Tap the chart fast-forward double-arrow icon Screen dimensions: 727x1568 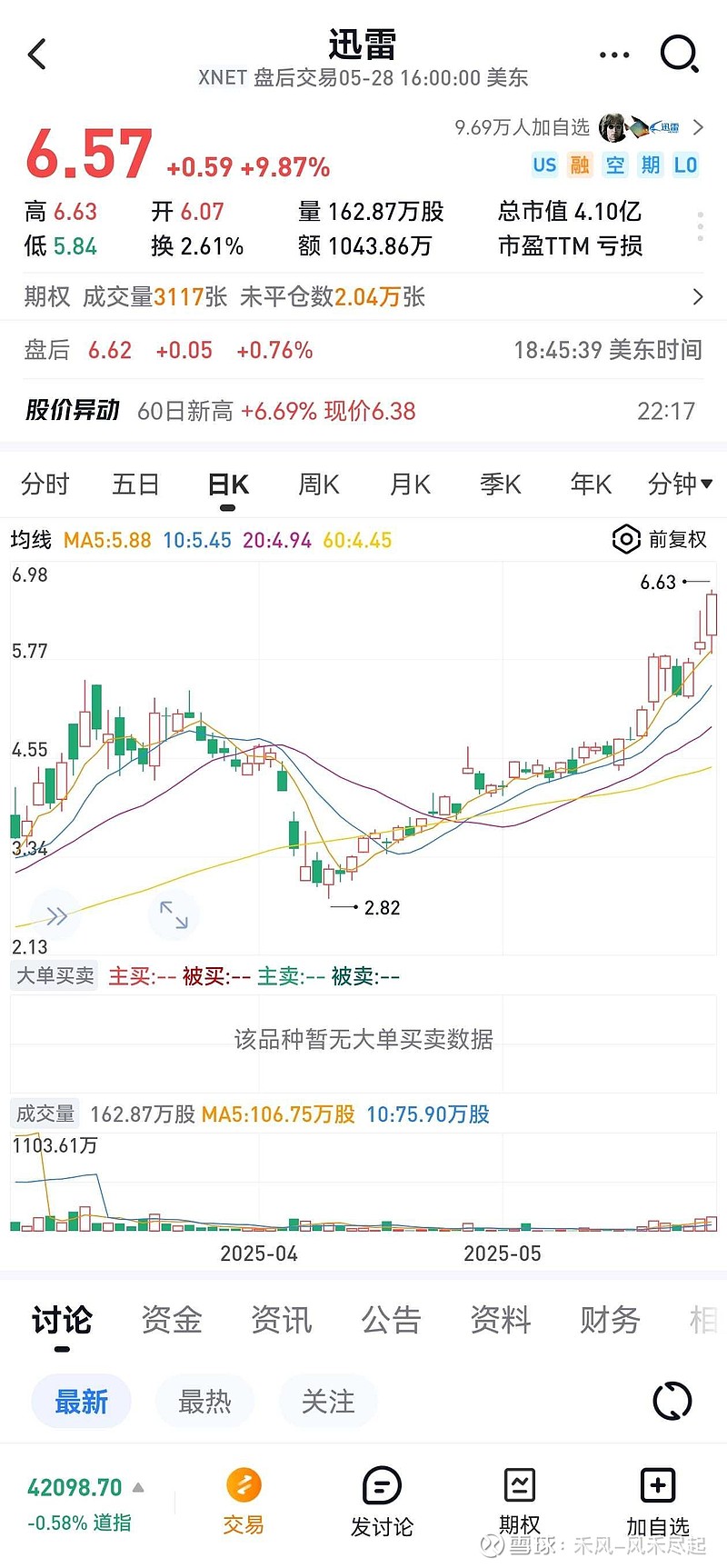click(x=55, y=915)
